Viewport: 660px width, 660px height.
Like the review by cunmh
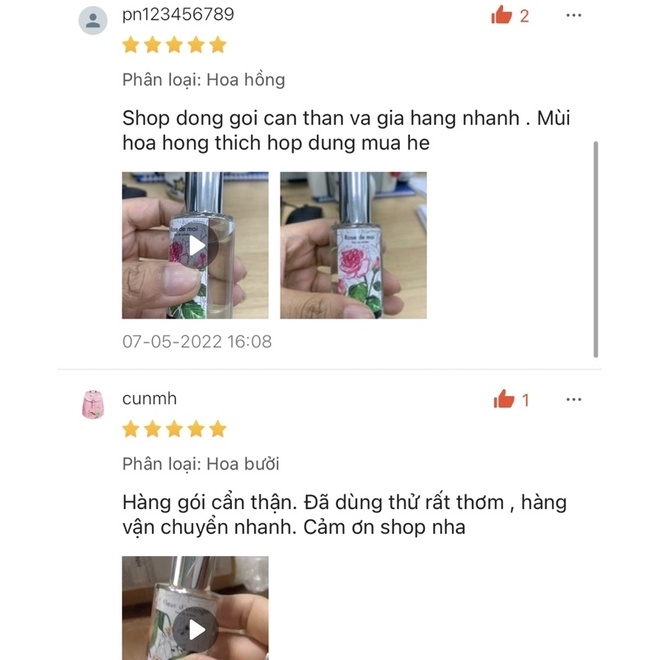click(x=504, y=400)
